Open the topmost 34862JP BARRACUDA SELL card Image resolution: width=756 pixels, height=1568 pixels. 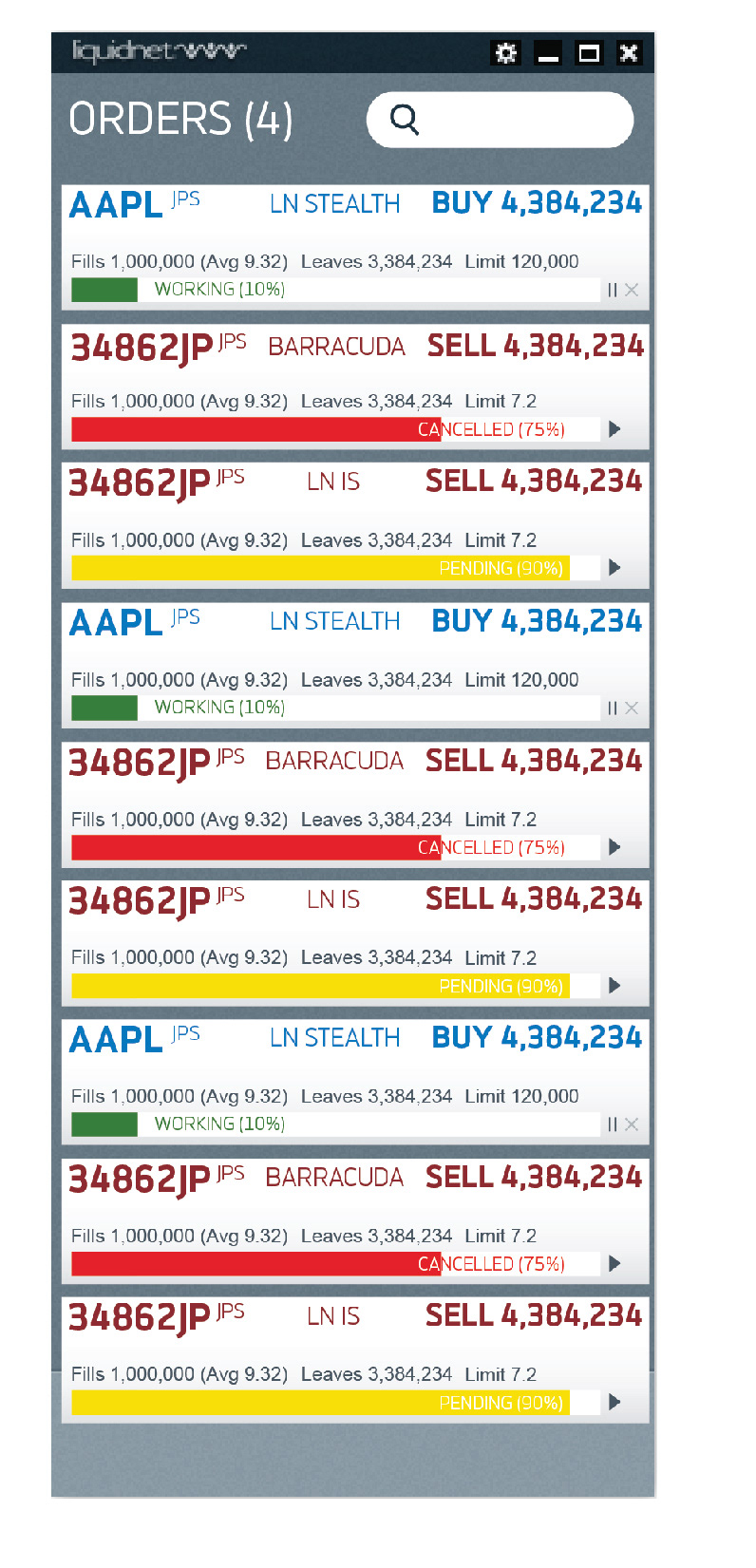click(355, 387)
